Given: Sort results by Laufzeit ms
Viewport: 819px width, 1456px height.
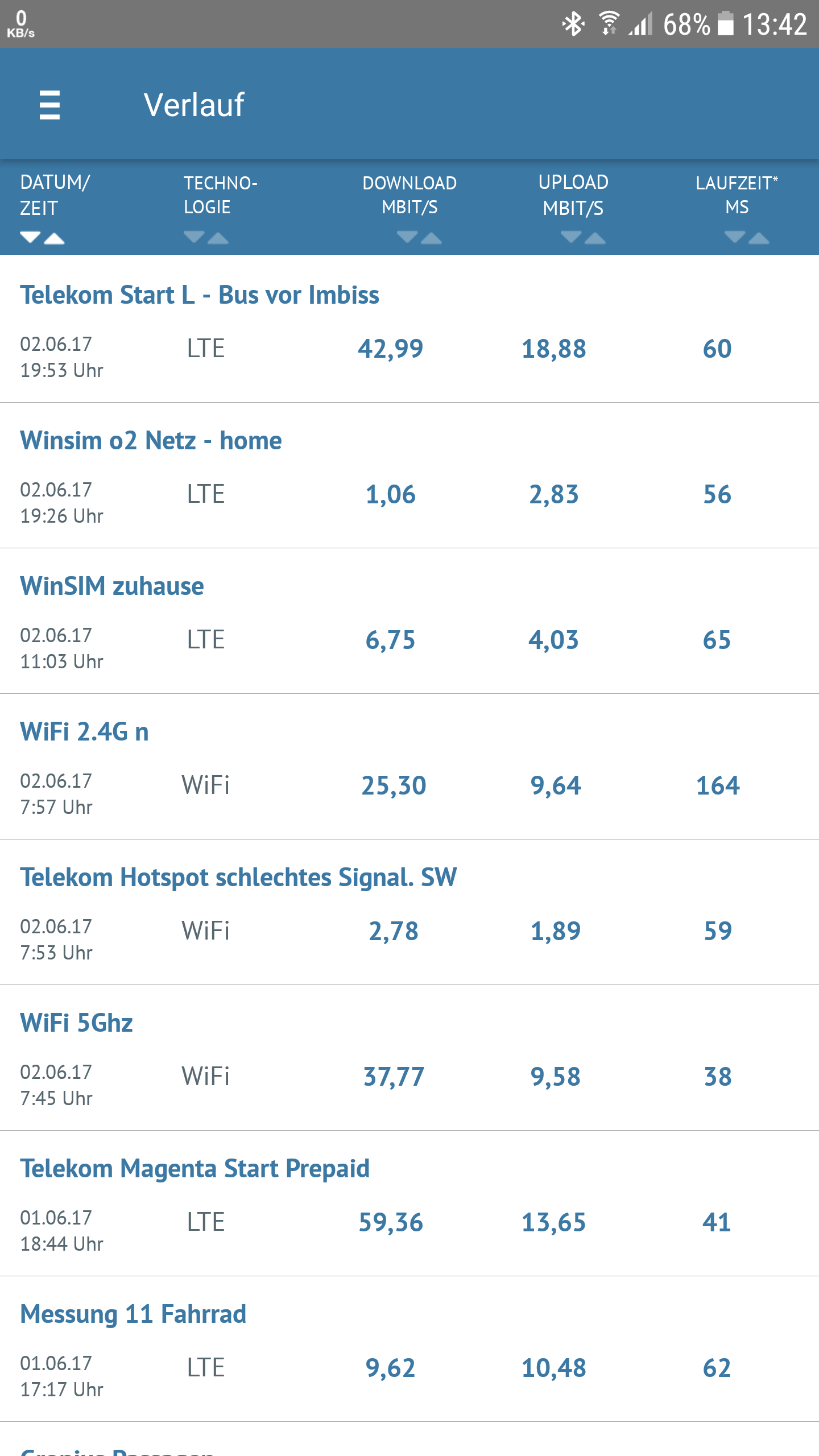Looking at the screenshot, I should click(737, 207).
